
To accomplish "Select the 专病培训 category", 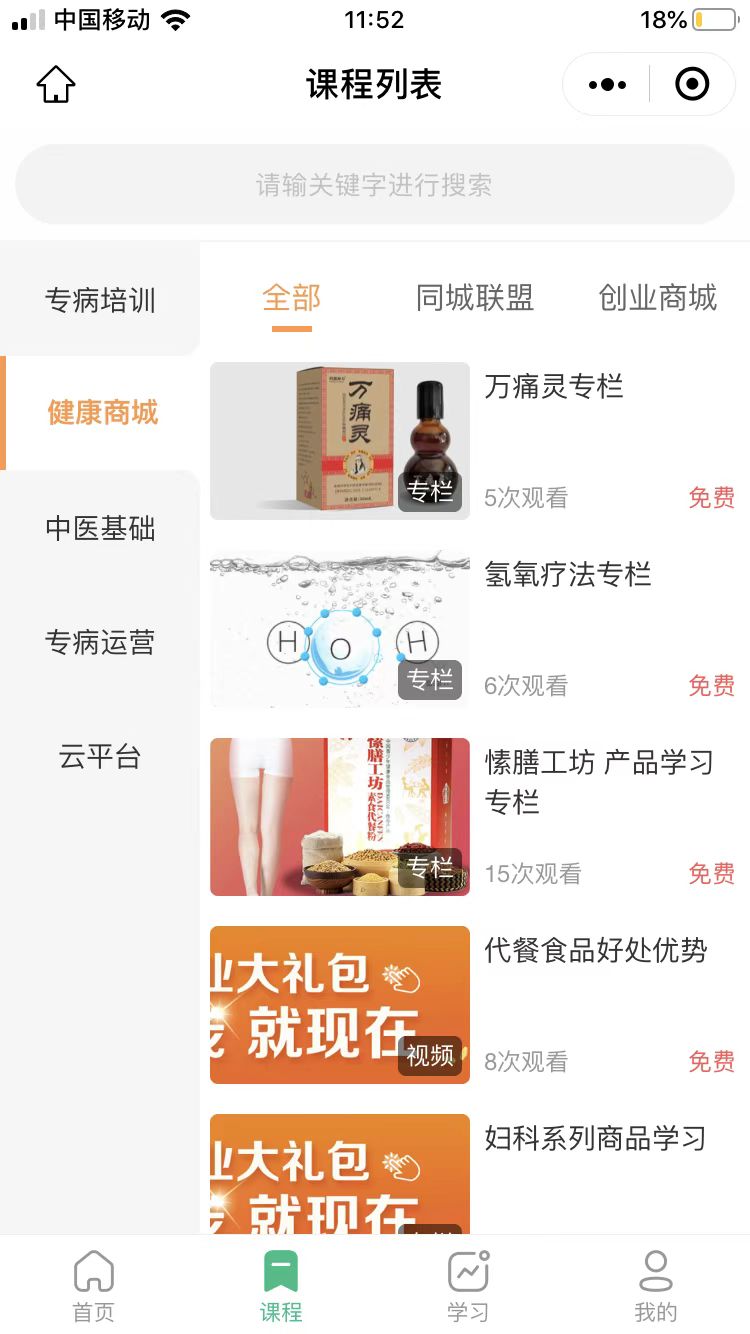I will coord(100,300).
